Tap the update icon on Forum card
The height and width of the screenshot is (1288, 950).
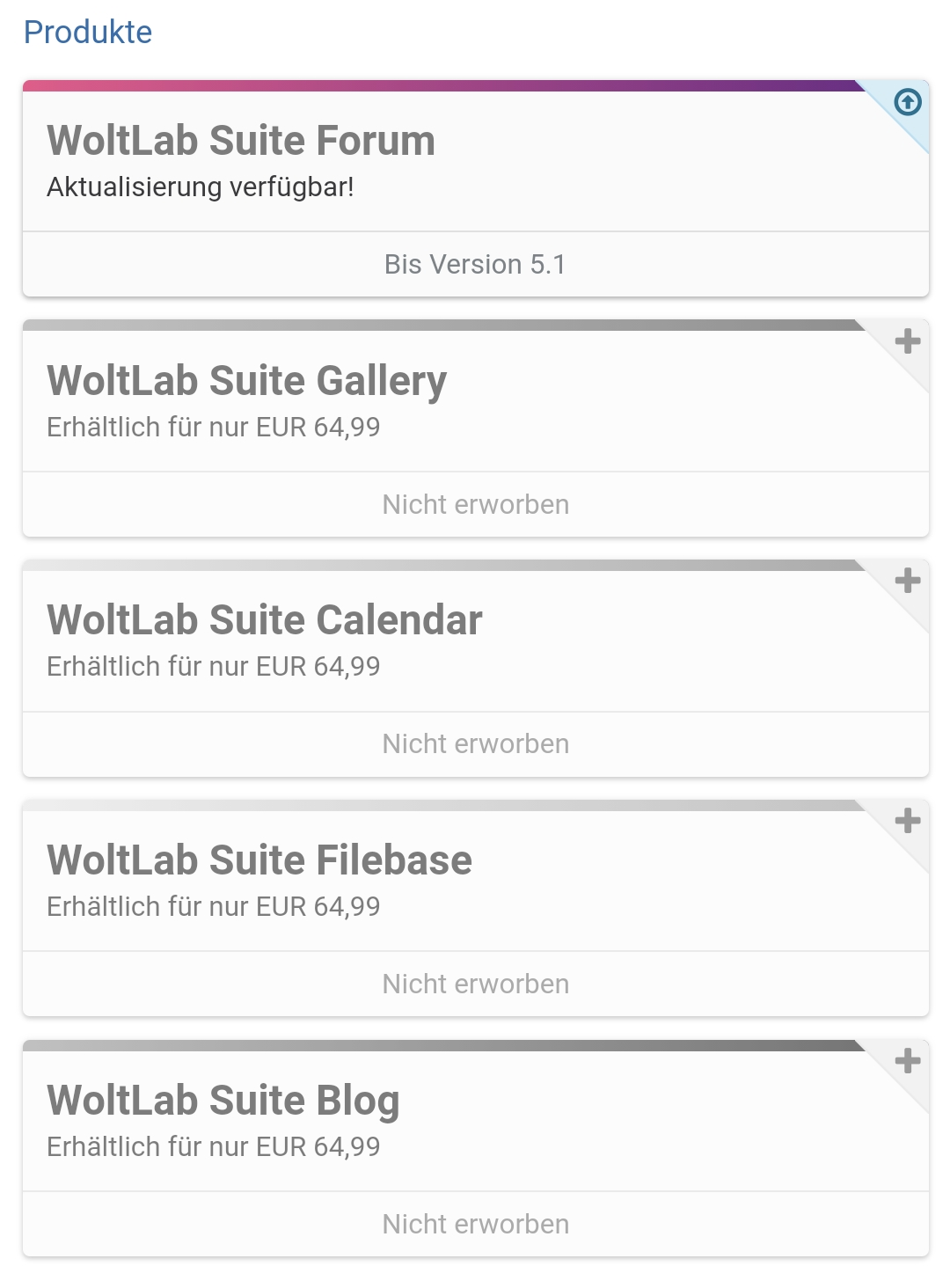[907, 102]
